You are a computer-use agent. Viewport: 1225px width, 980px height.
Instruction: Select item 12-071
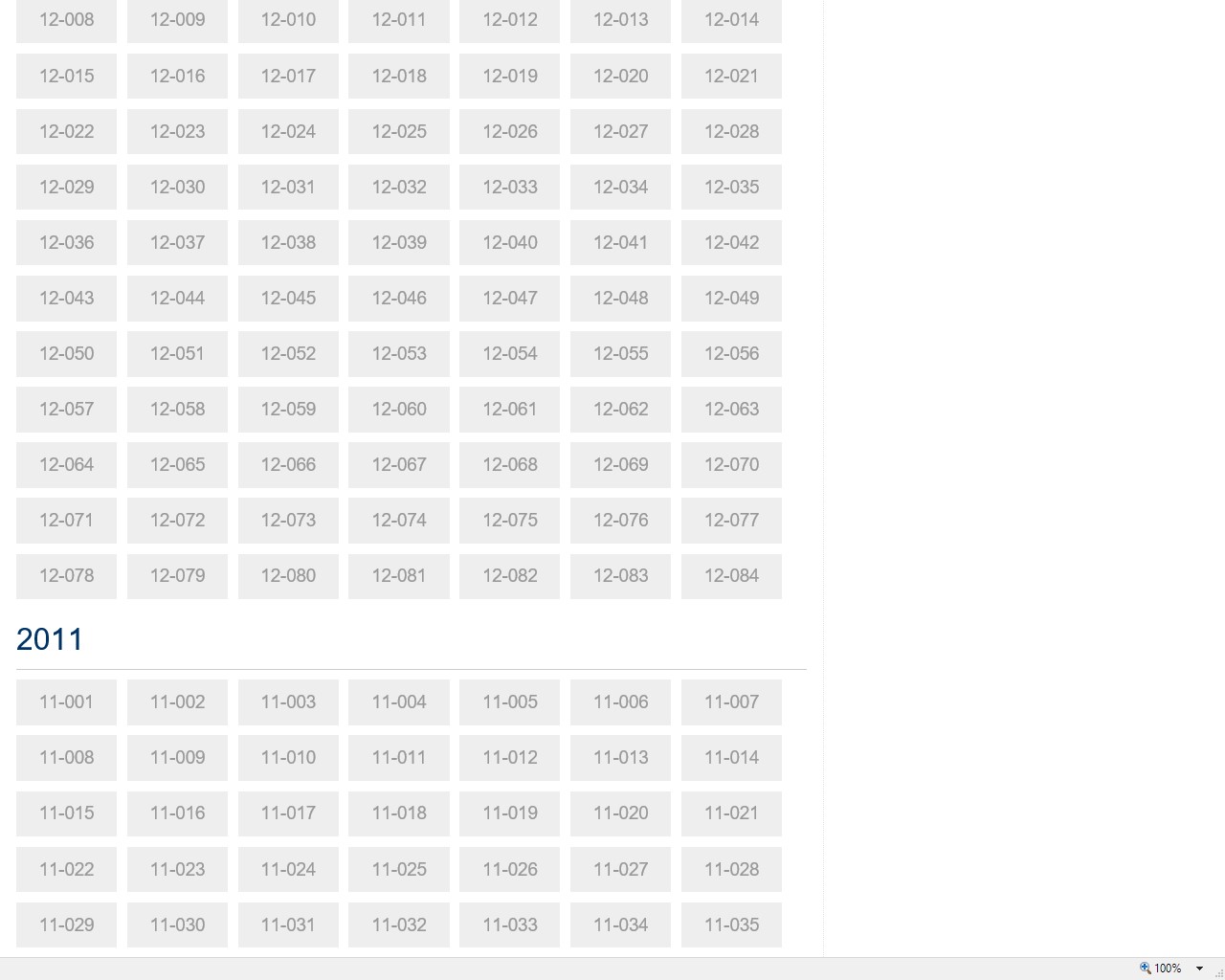[x=66, y=520]
